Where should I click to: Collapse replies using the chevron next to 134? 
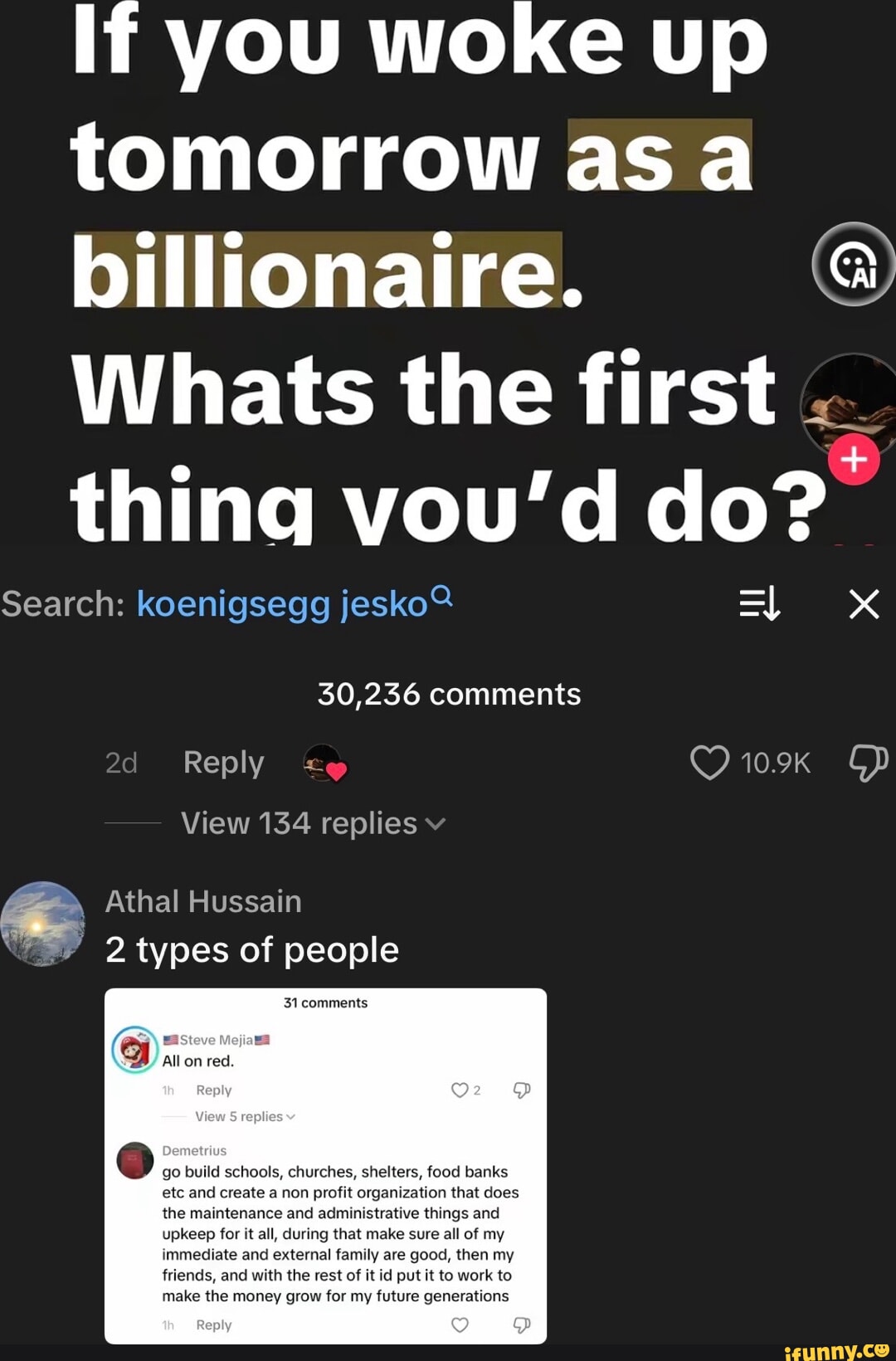(435, 824)
